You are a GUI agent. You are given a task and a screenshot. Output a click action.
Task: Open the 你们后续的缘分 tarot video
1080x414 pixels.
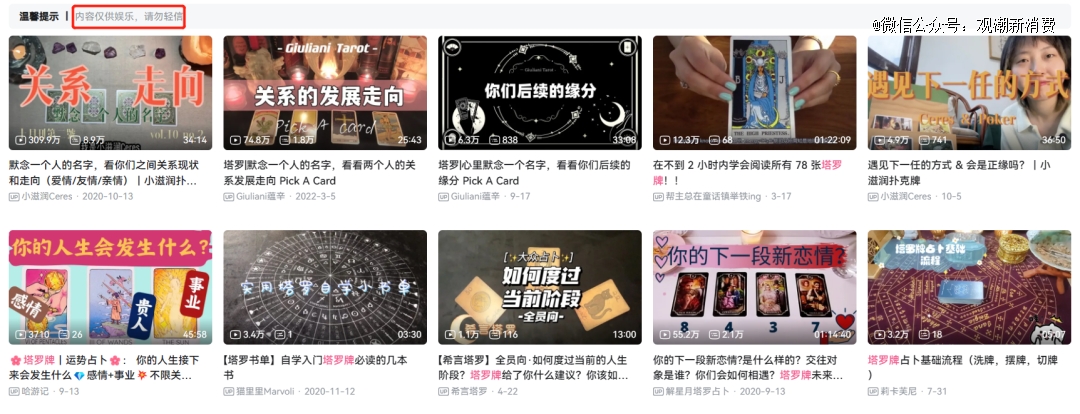[x=540, y=92]
